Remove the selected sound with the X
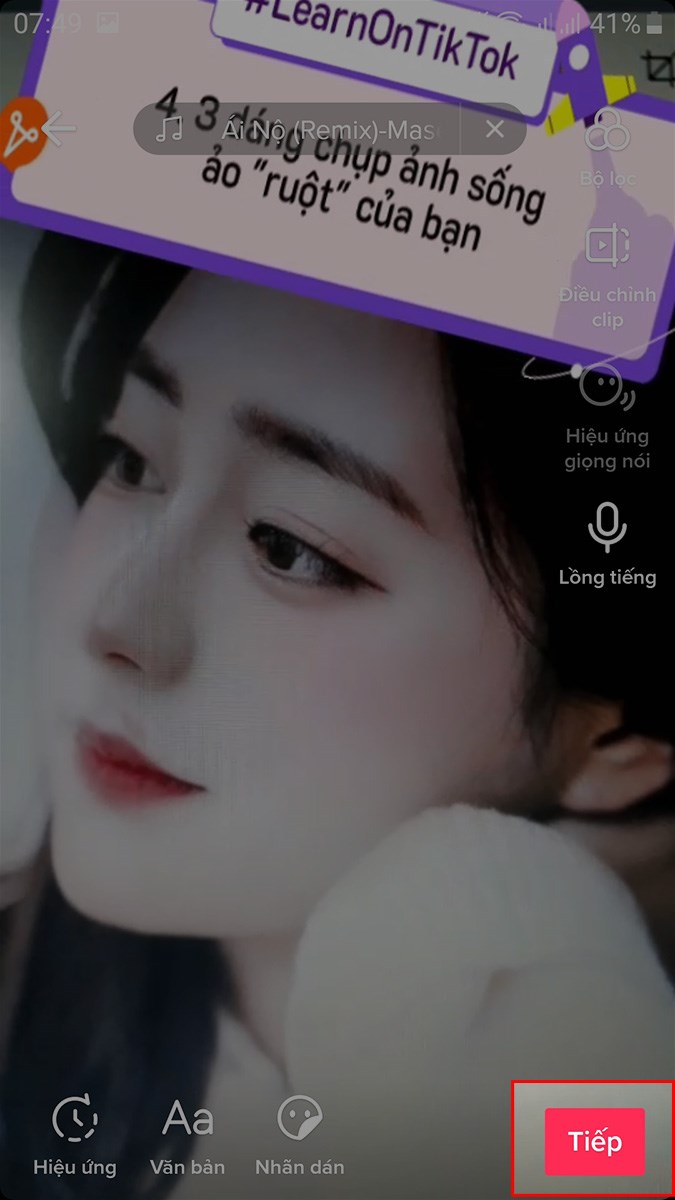 [494, 129]
